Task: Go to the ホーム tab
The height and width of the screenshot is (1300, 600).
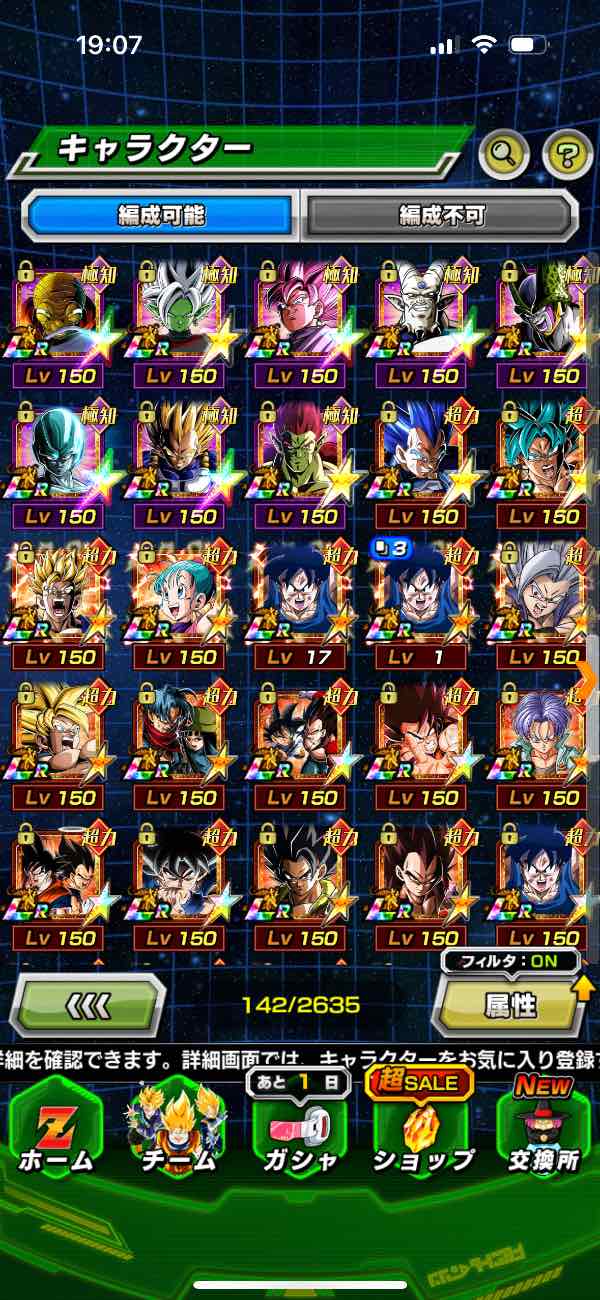Action: [x=57, y=1130]
